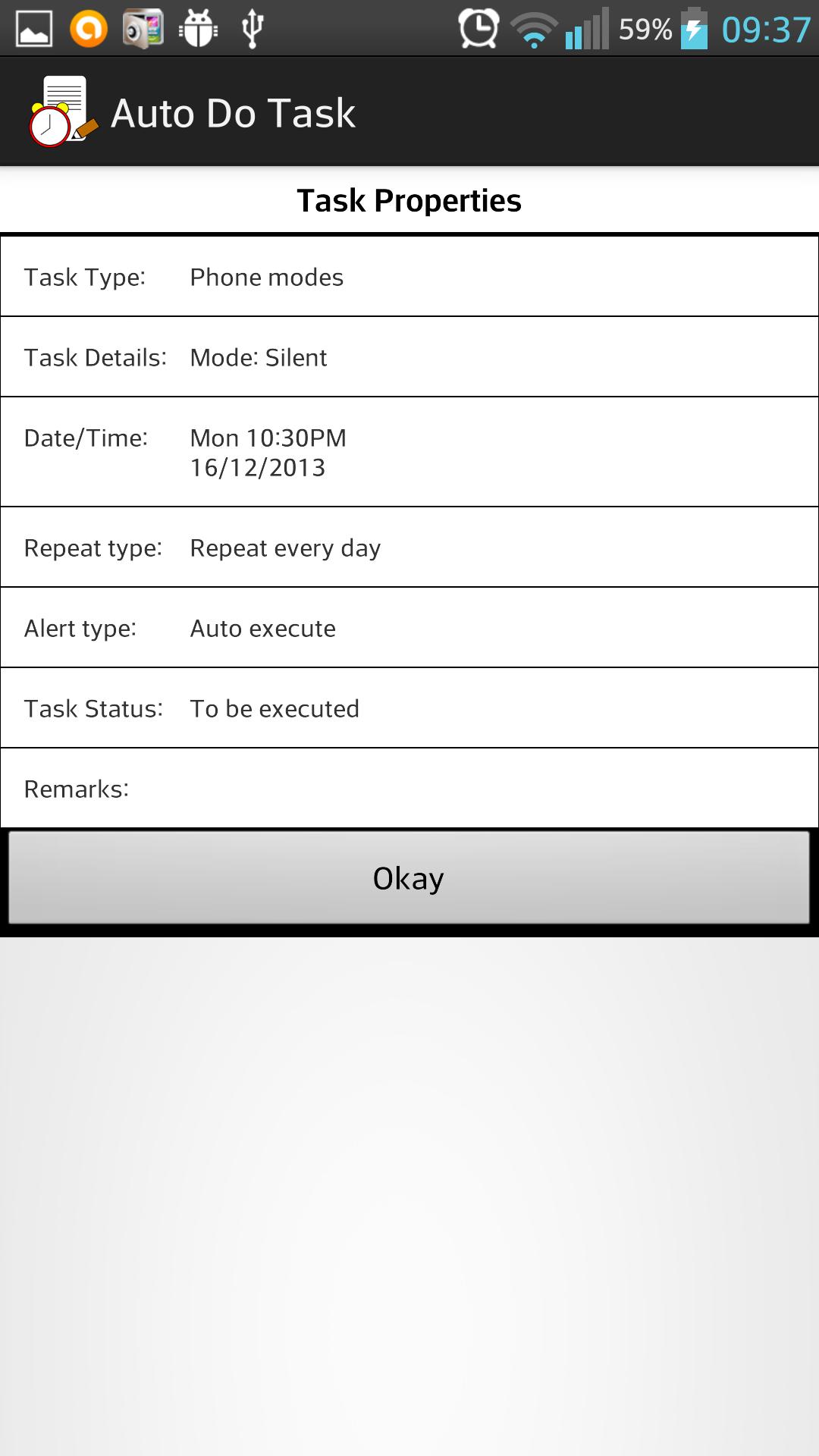Select the Date/Time row

[x=409, y=452]
